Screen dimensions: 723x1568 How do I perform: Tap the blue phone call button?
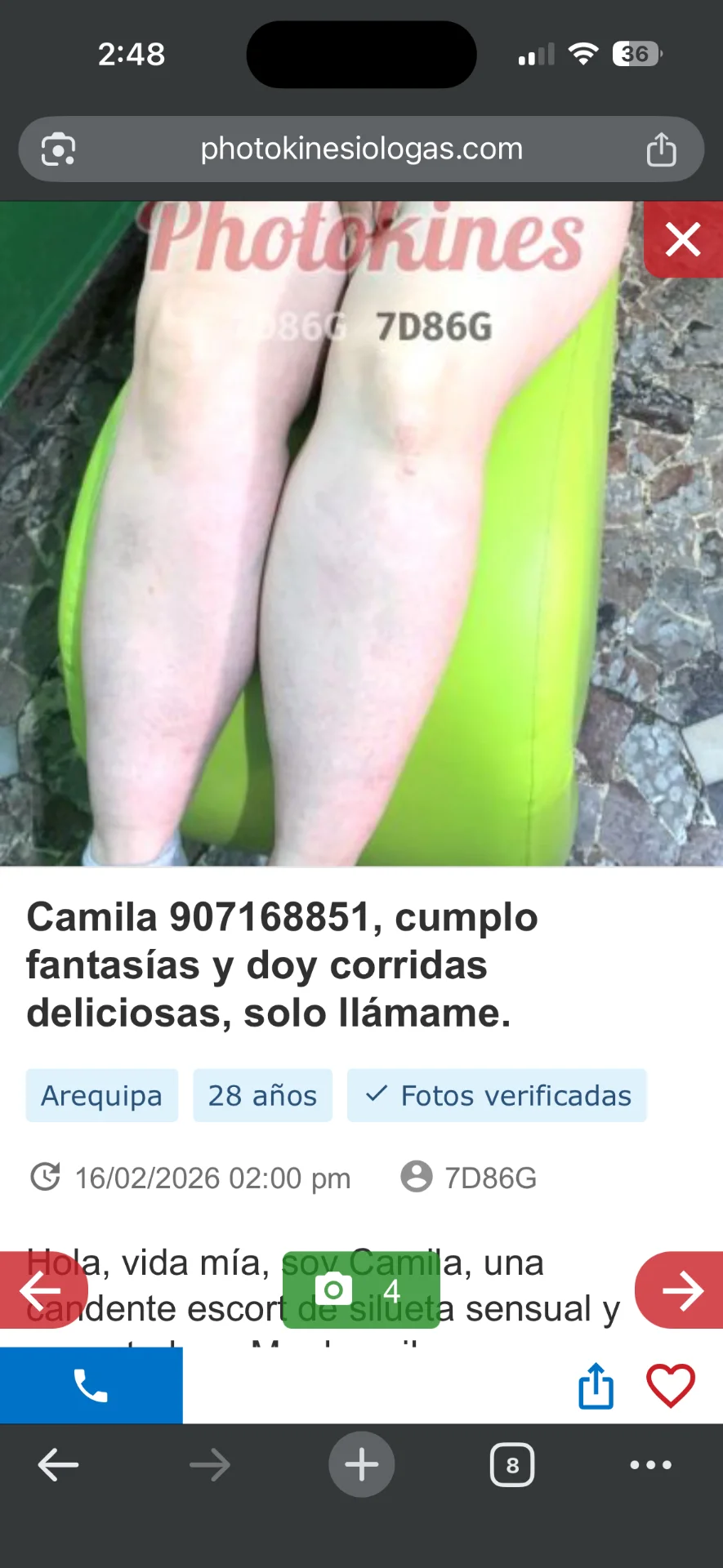pos(91,1386)
